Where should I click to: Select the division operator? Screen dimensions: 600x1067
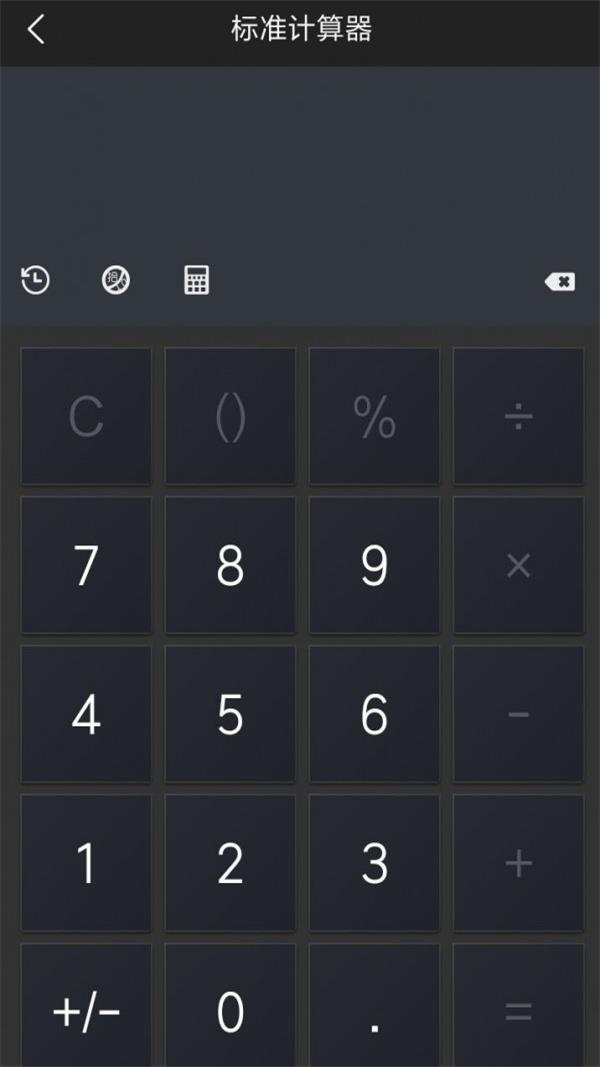point(518,416)
